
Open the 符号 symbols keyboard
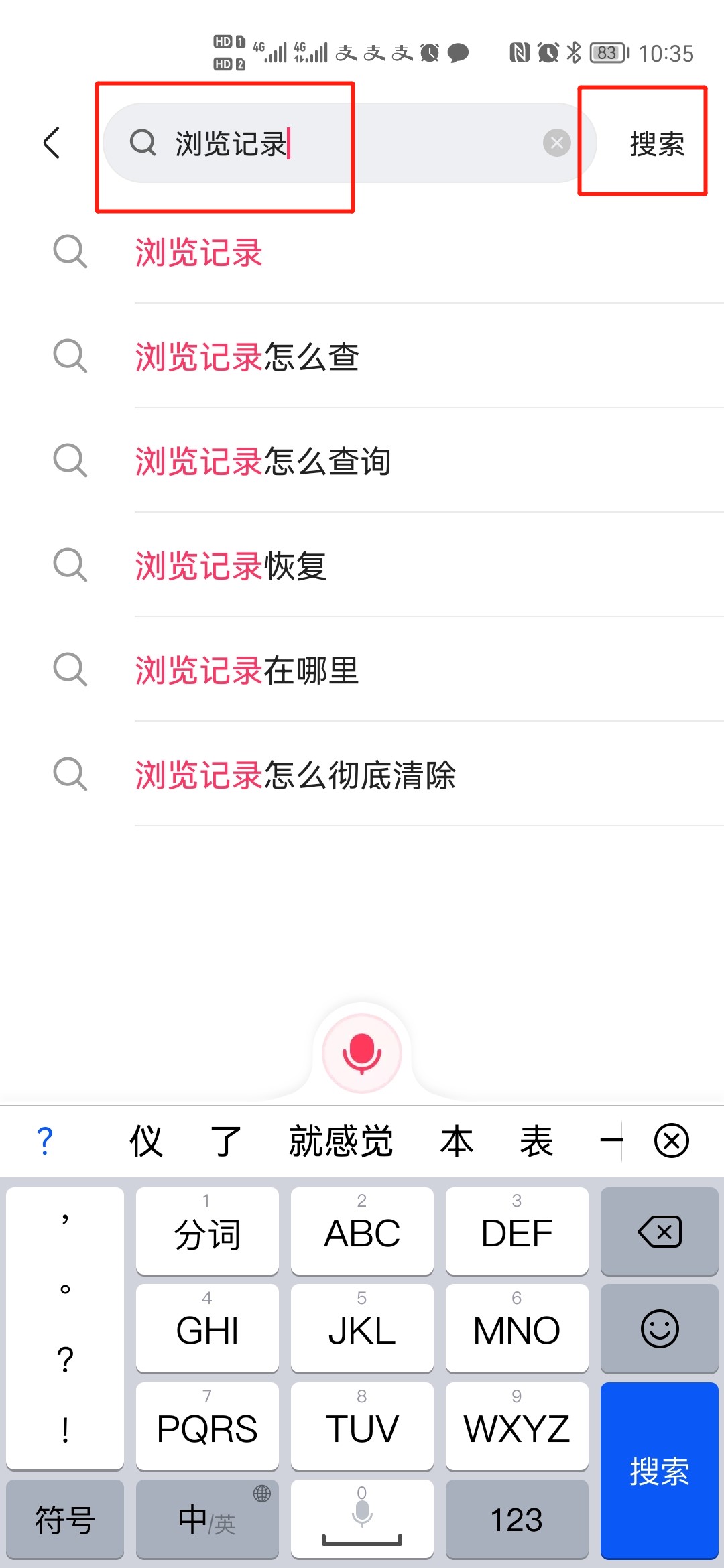65,1519
